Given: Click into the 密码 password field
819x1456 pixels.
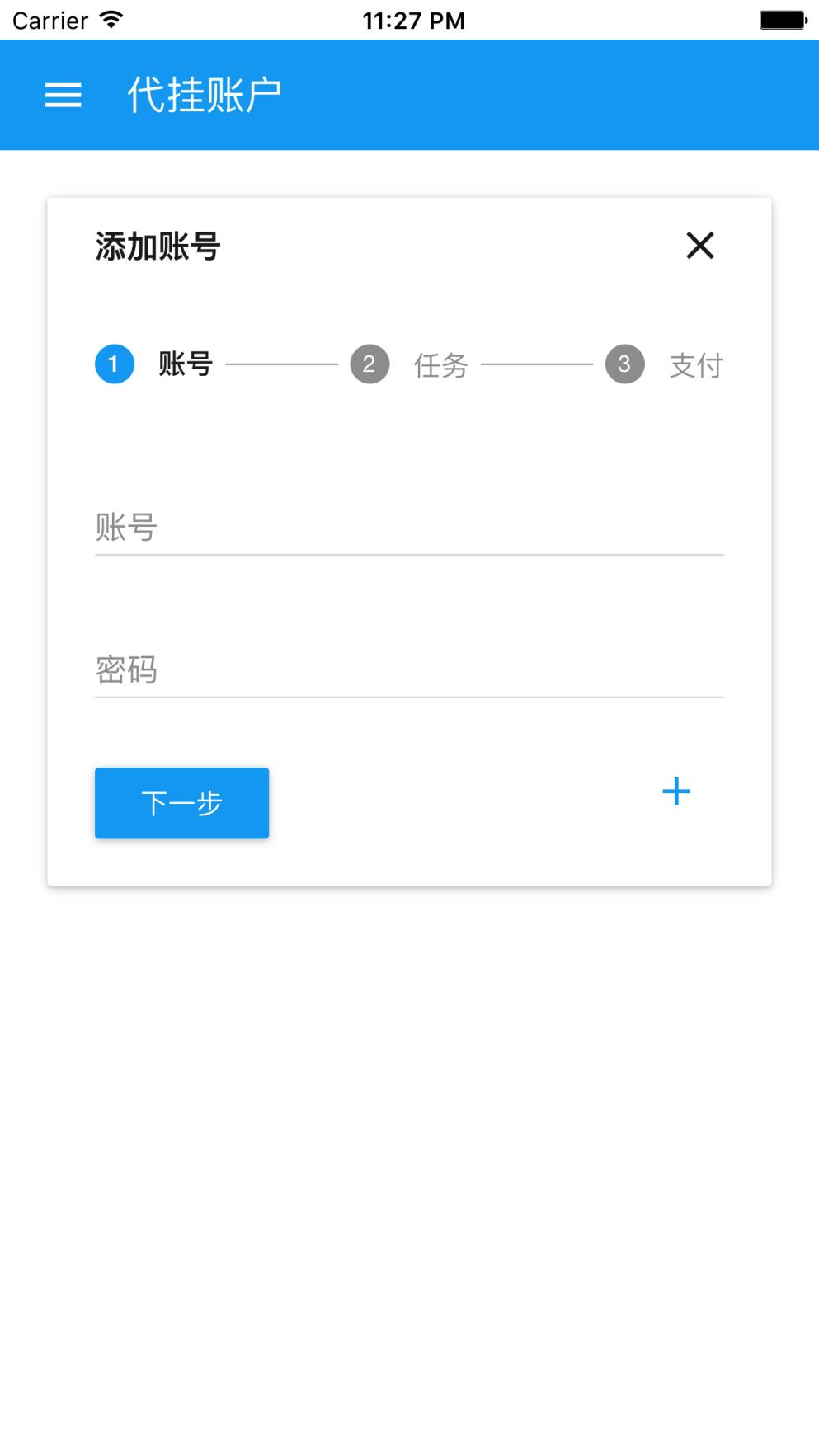Looking at the screenshot, I should (408, 669).
